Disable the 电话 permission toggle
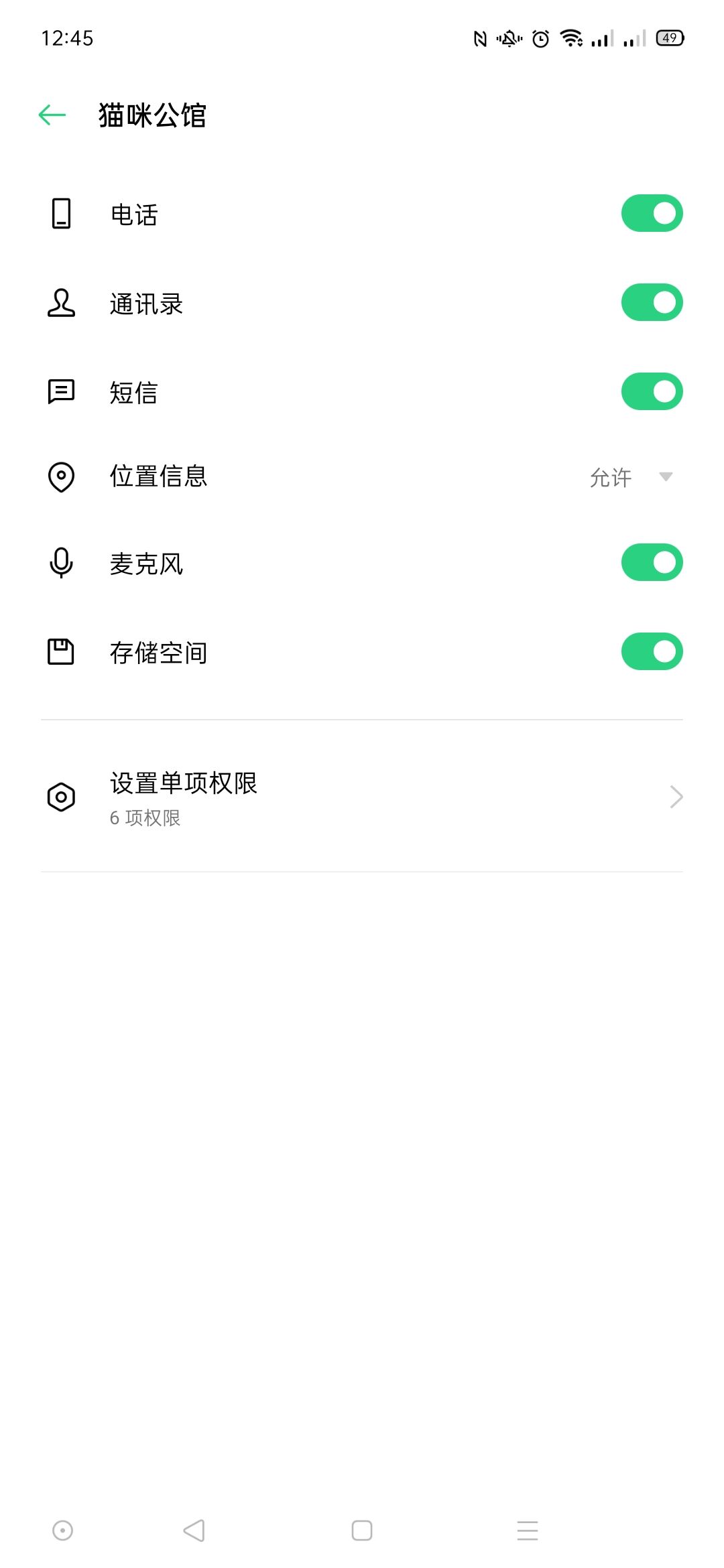Image resolution: width=724 pixels, height=1568 pixels. pyautogui.click(x=652, y=214)
